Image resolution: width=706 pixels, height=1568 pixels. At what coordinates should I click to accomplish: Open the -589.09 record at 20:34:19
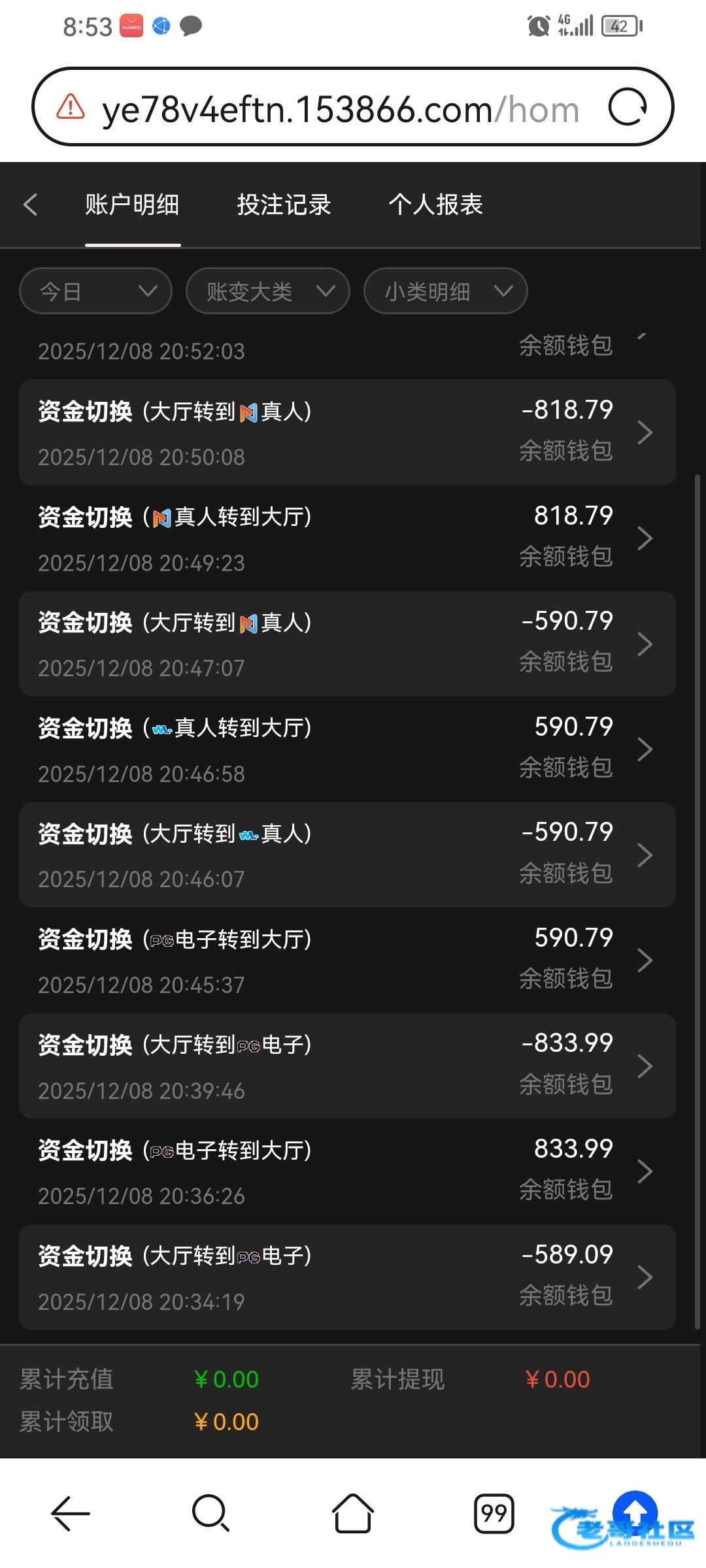point(347,1277)
